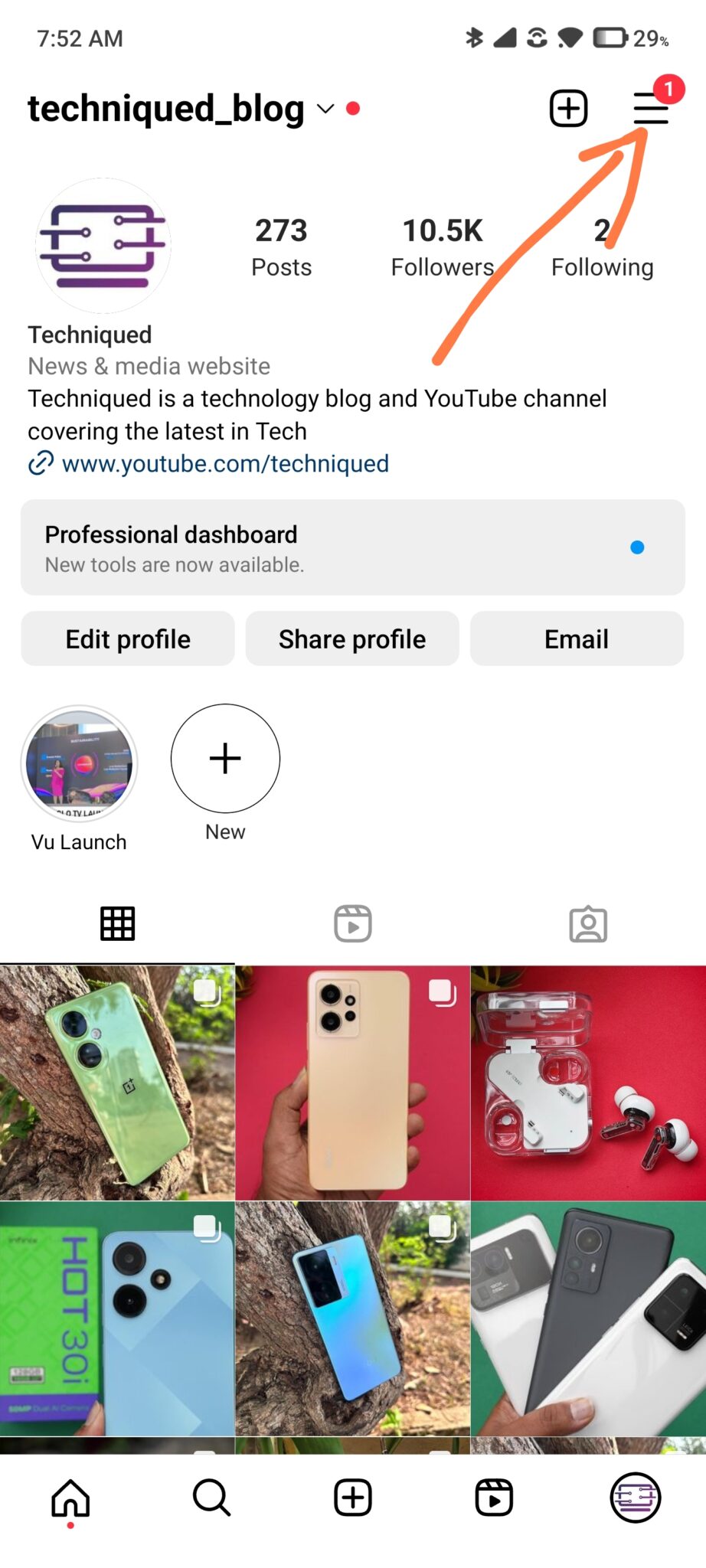Tap the Email button
Screen dimensions: 706x1568
click(x=577, y=639)
